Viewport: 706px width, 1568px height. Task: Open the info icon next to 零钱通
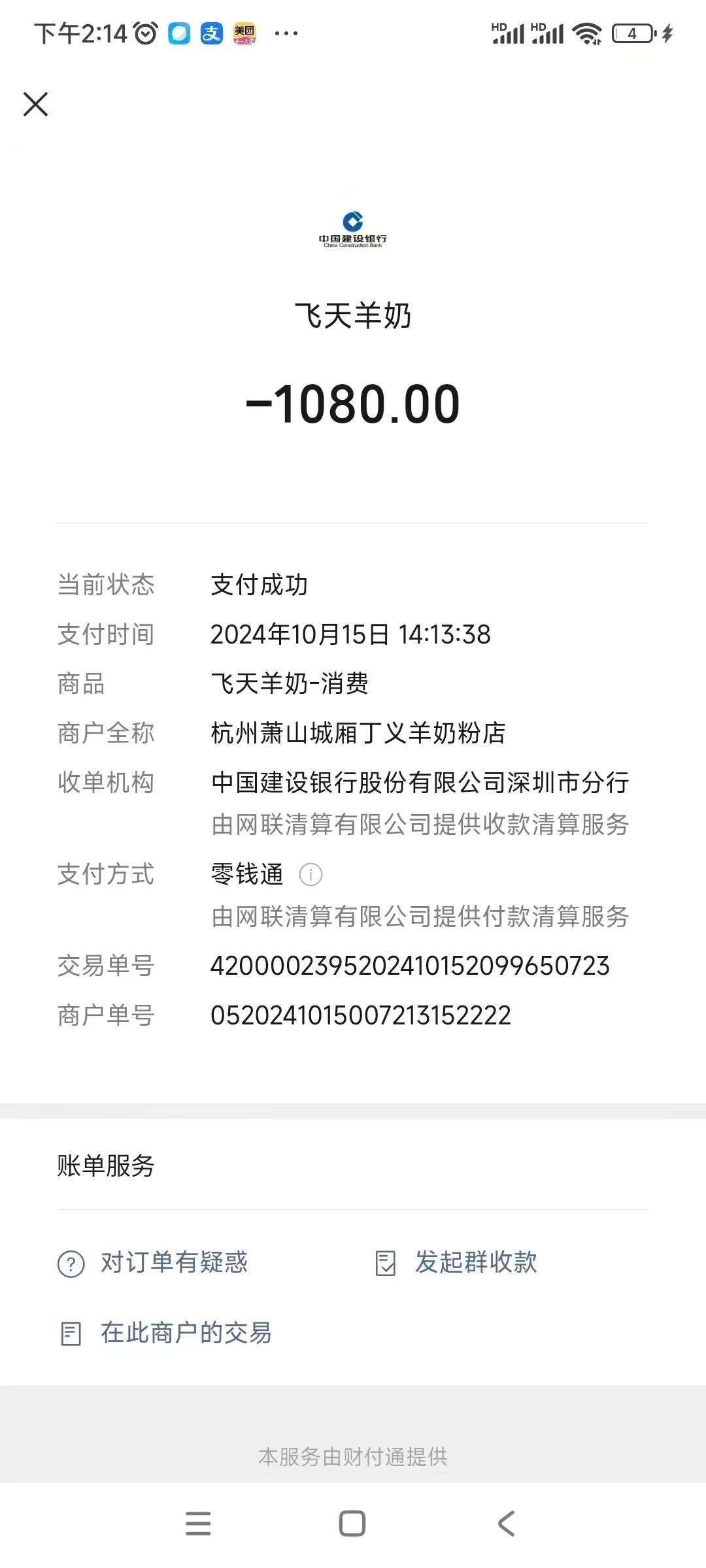311,874
